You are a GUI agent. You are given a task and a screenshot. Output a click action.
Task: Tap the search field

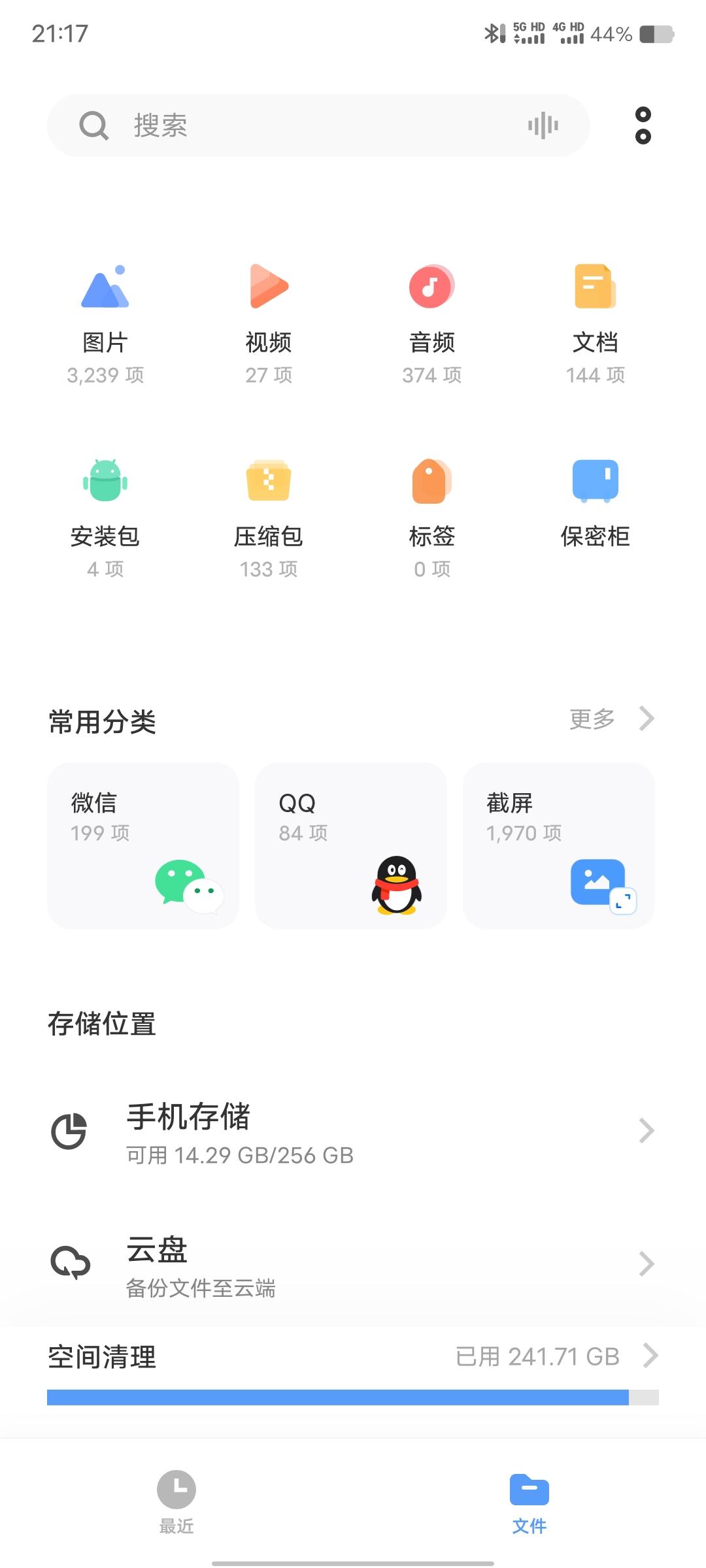(318, 125)
